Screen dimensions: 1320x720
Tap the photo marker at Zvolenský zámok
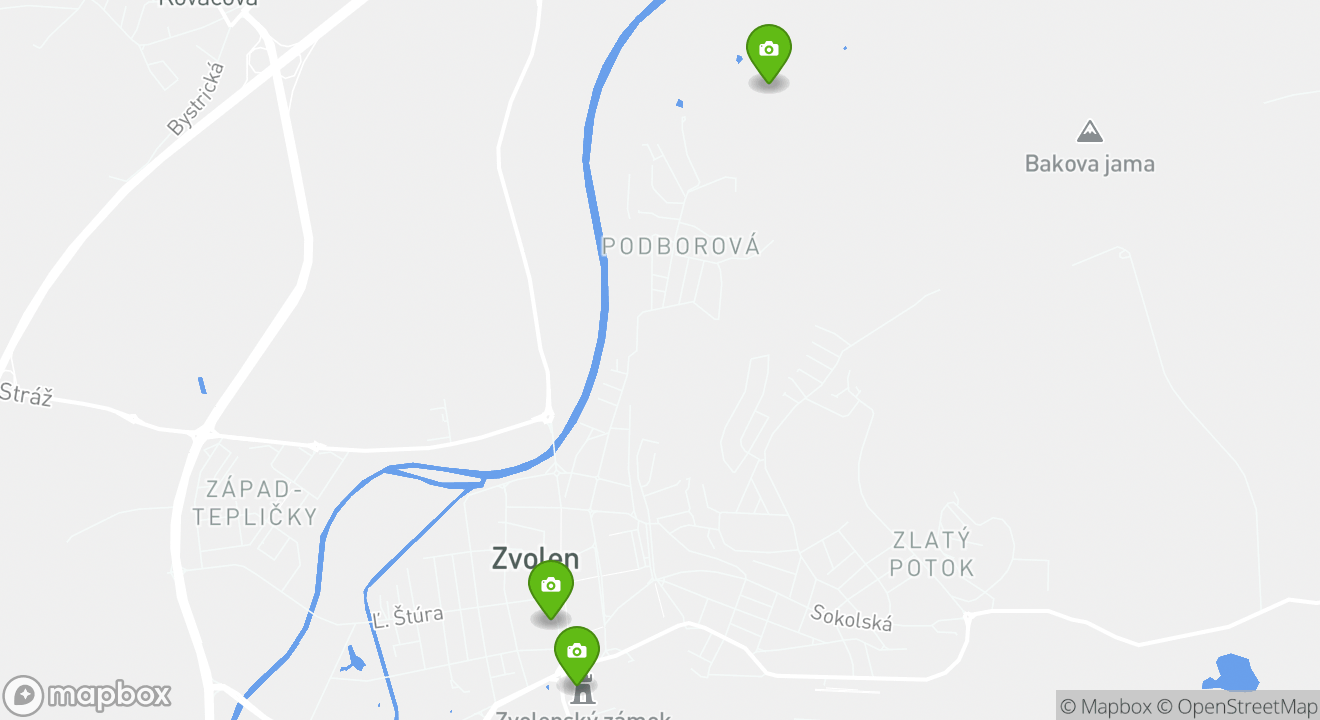tap(577, 653)
